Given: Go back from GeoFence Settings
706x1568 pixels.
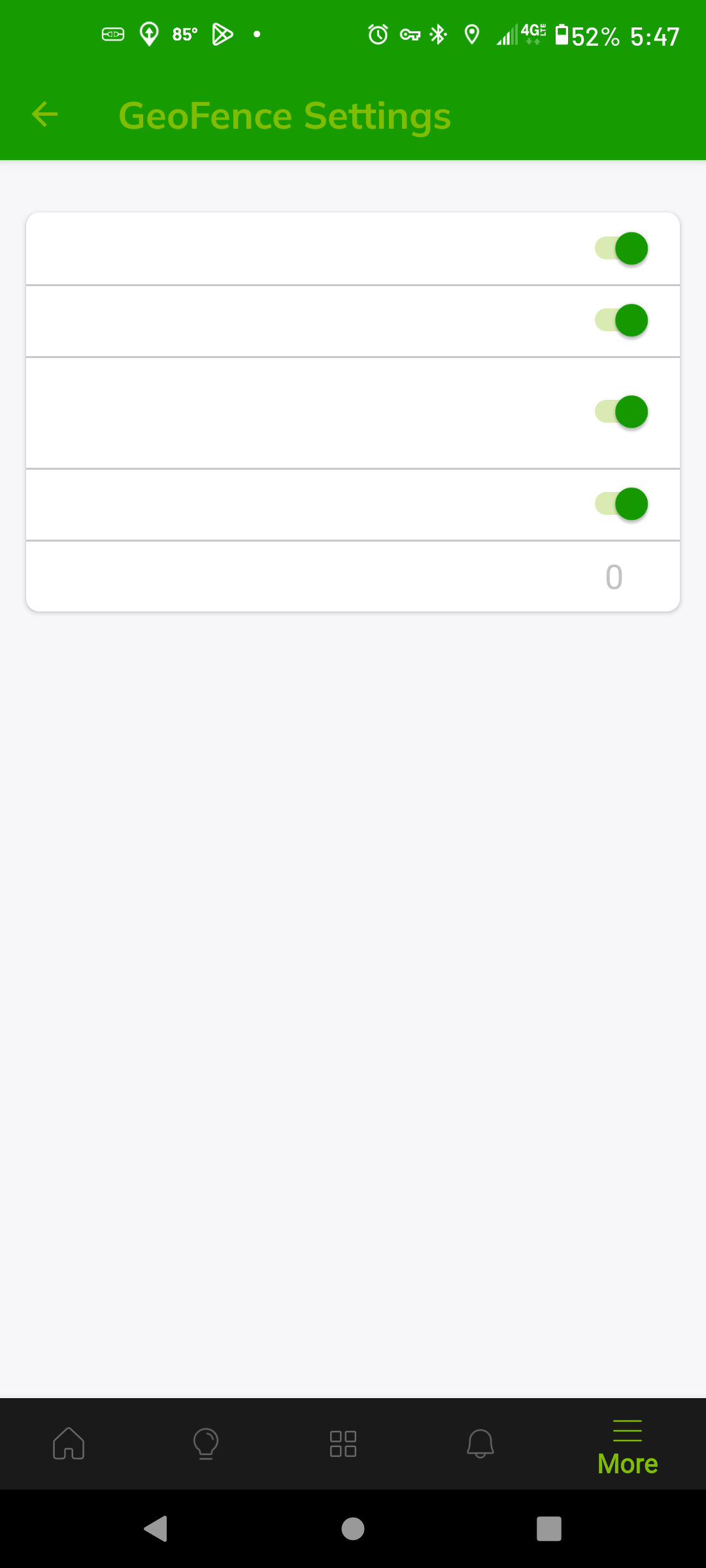Looking at the screenshot, I should pyautogui.click(x=44, y=114).
